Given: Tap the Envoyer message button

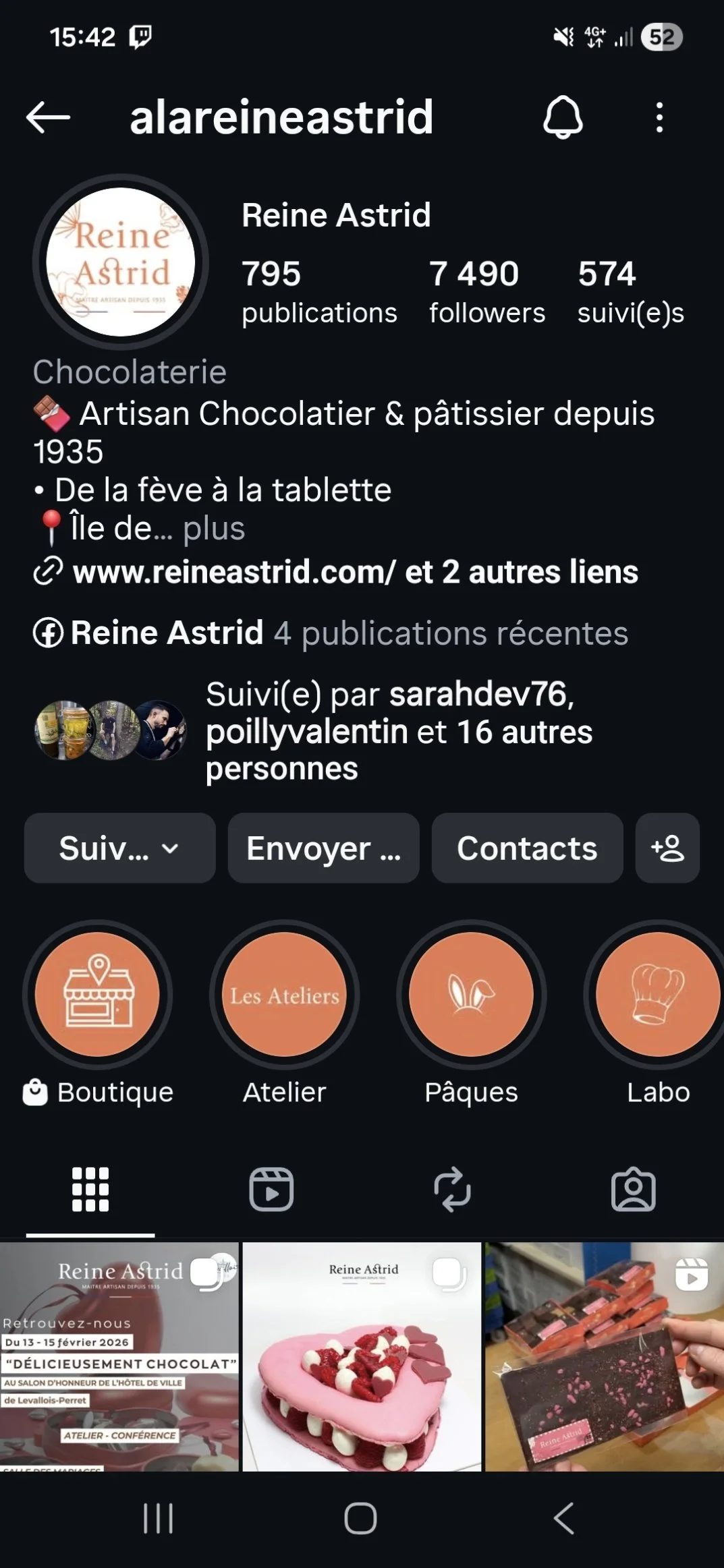Looking at the screenshot, I should click(x=323, y=848).
